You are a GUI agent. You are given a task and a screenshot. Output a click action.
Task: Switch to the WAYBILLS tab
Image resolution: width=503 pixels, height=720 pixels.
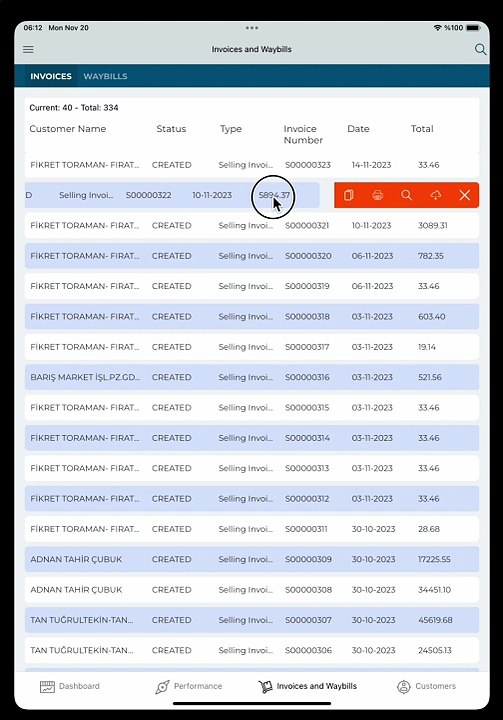(105, 76)
